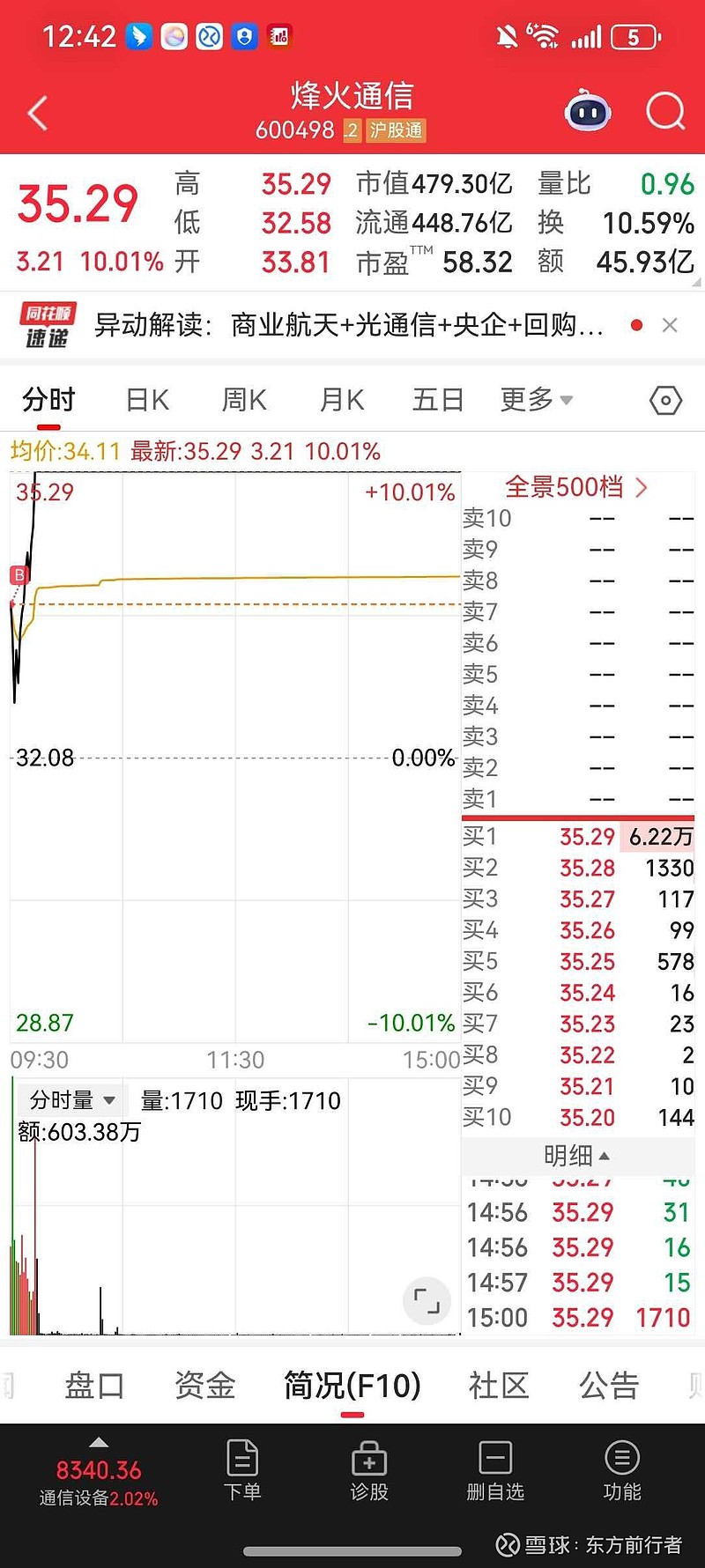The image size is (705, 1568).
Task: Dismiss the 异动解读 banner with the X
Action: click(x=671, y=325)
